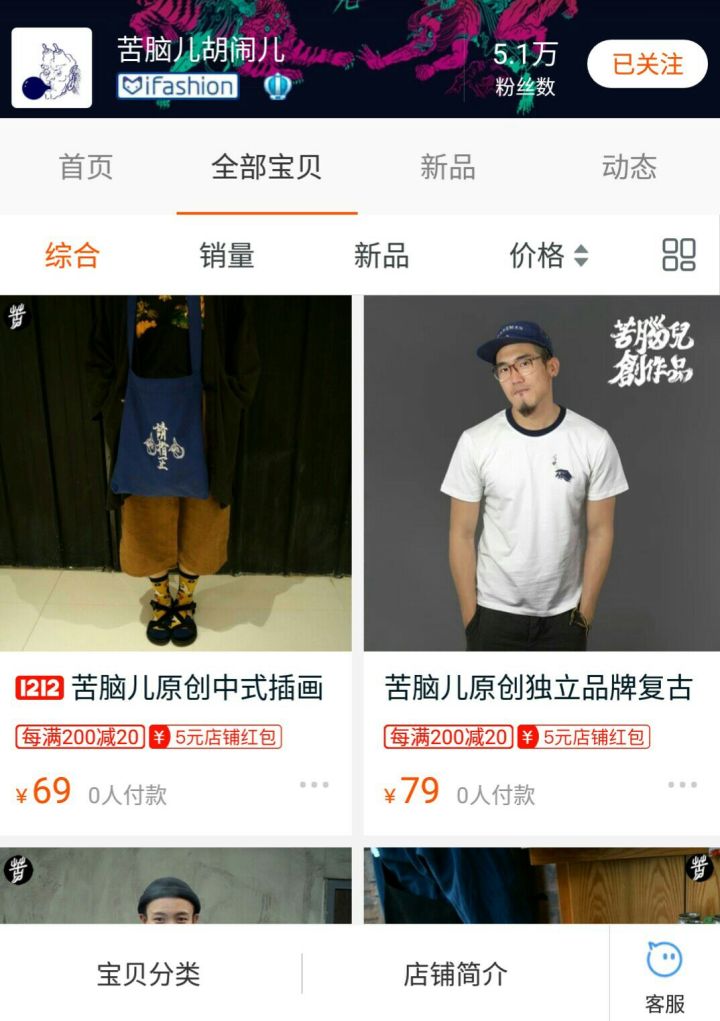720x1021 pixels.
Task: Sort products by 销量
Action: (227, 256)
